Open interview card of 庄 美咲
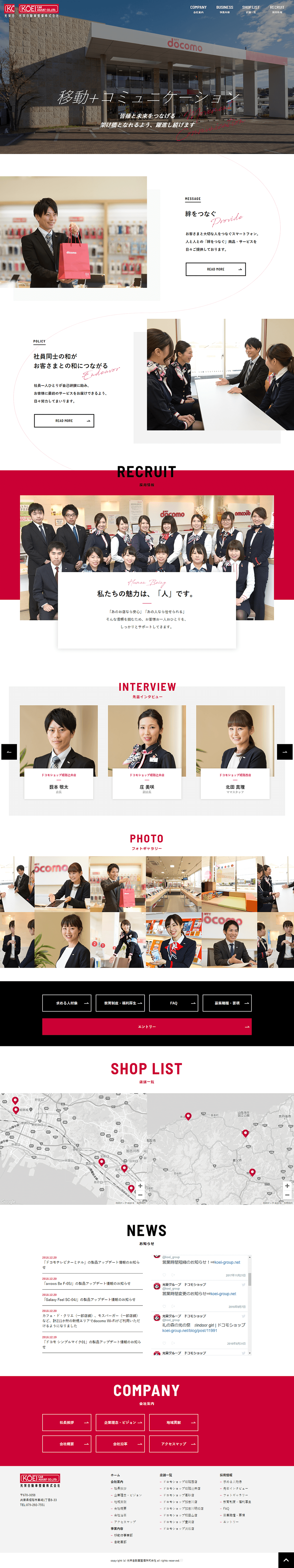The width and height of the screenshot is (294, 1568). pyautogui.click(x=147, y=752)
